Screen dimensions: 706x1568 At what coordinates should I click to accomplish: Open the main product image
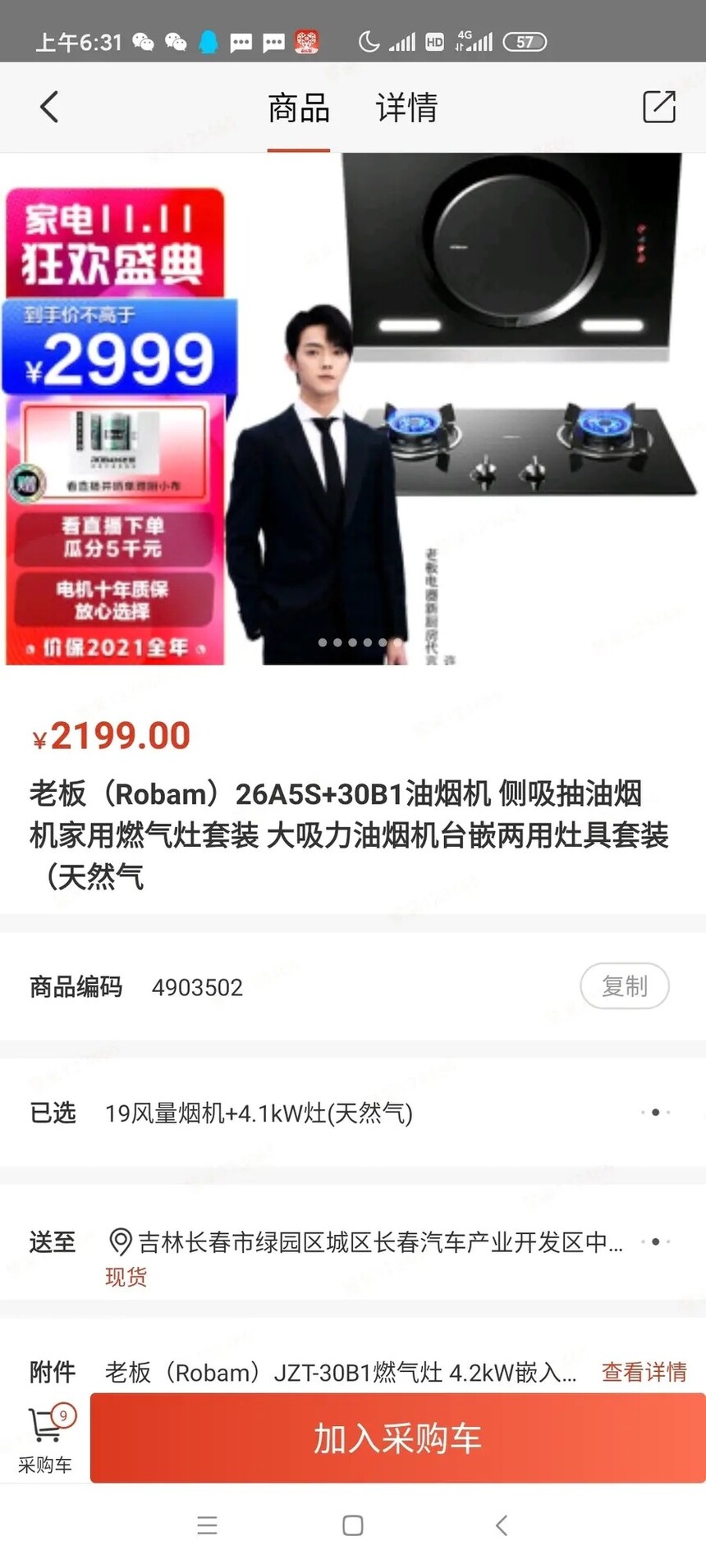tap(353, 409)
